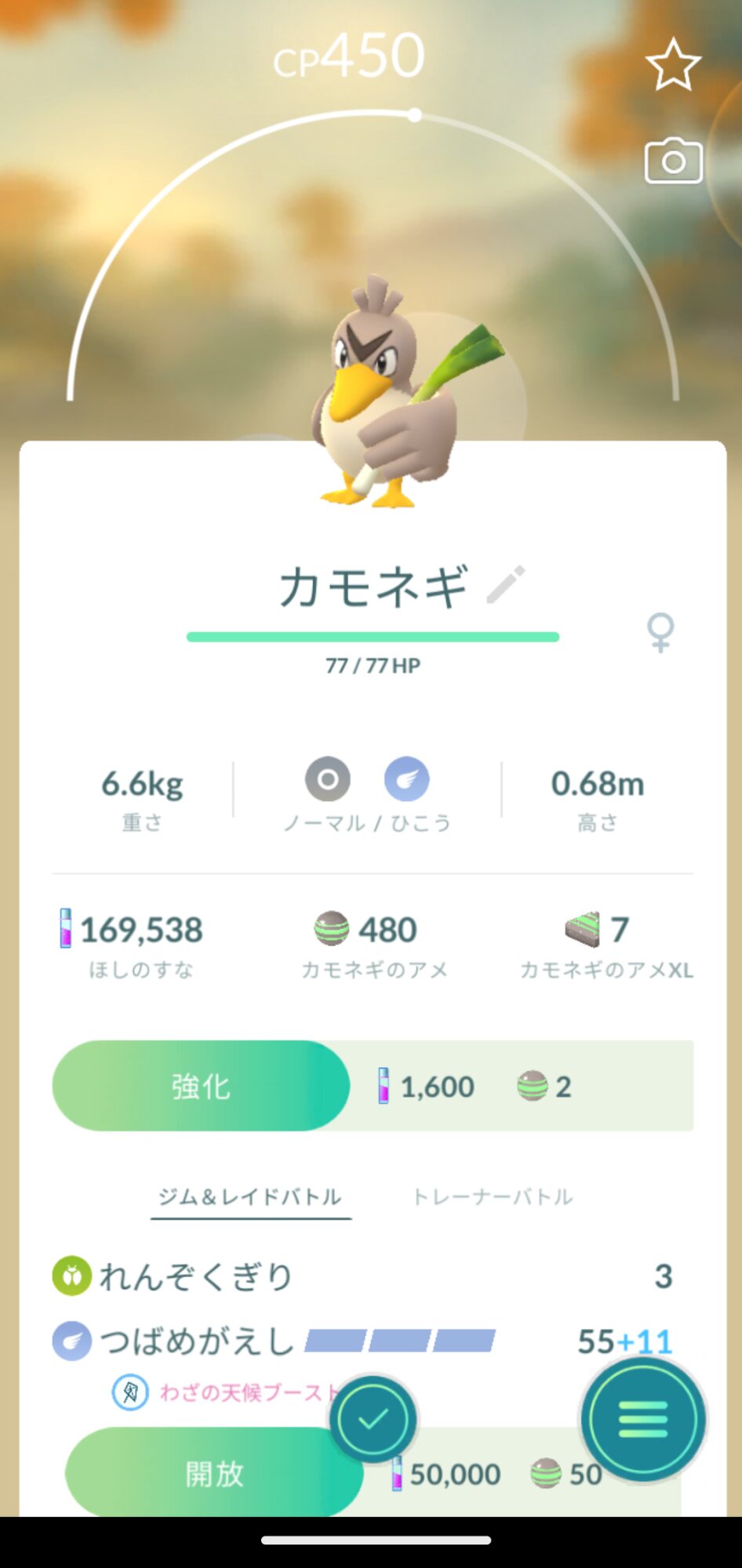Switch to the トレーナーバトル tab
The width and height of the screenshot is (742, 1568).
click(493, 1197)
